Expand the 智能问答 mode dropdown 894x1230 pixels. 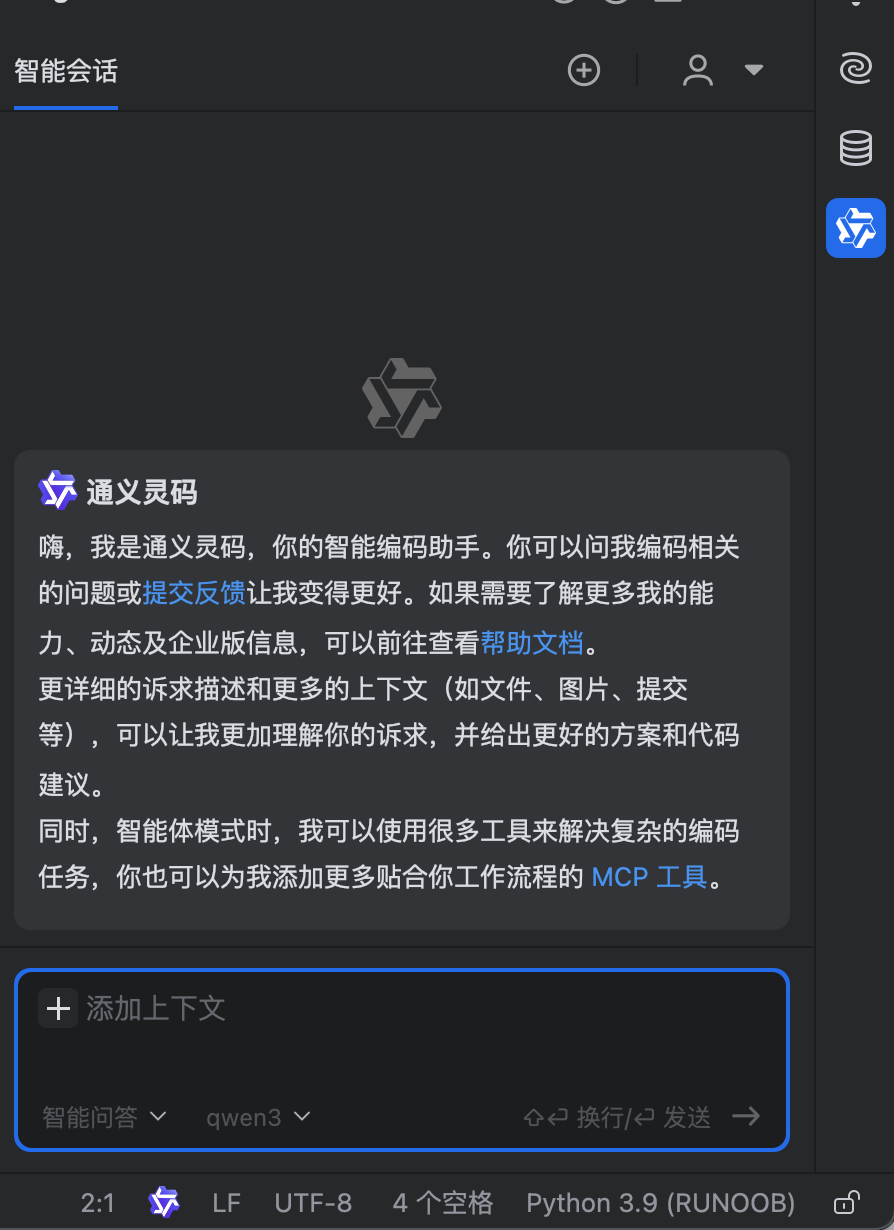pos(104,1117)
